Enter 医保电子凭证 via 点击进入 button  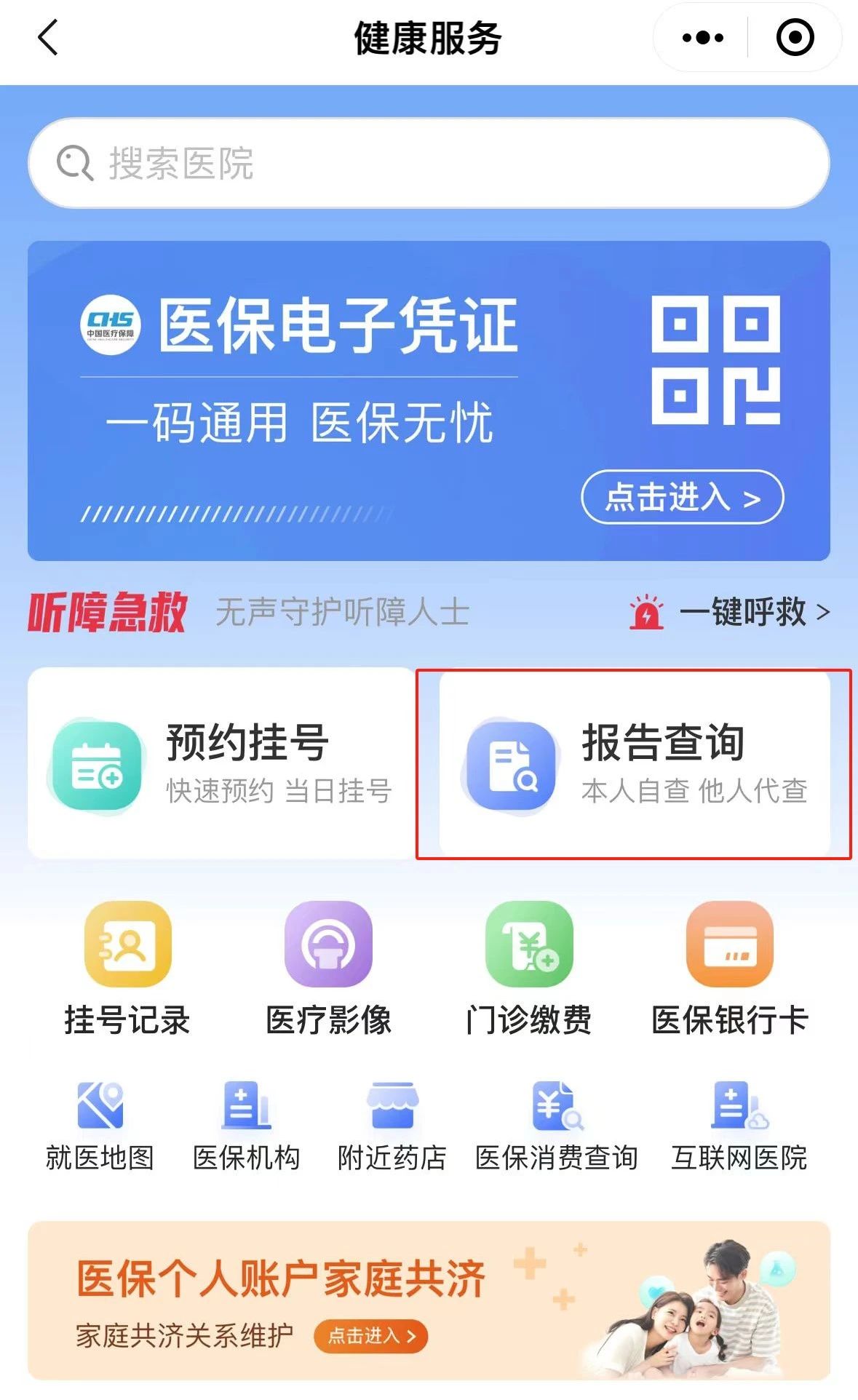[x=682, y=498]
